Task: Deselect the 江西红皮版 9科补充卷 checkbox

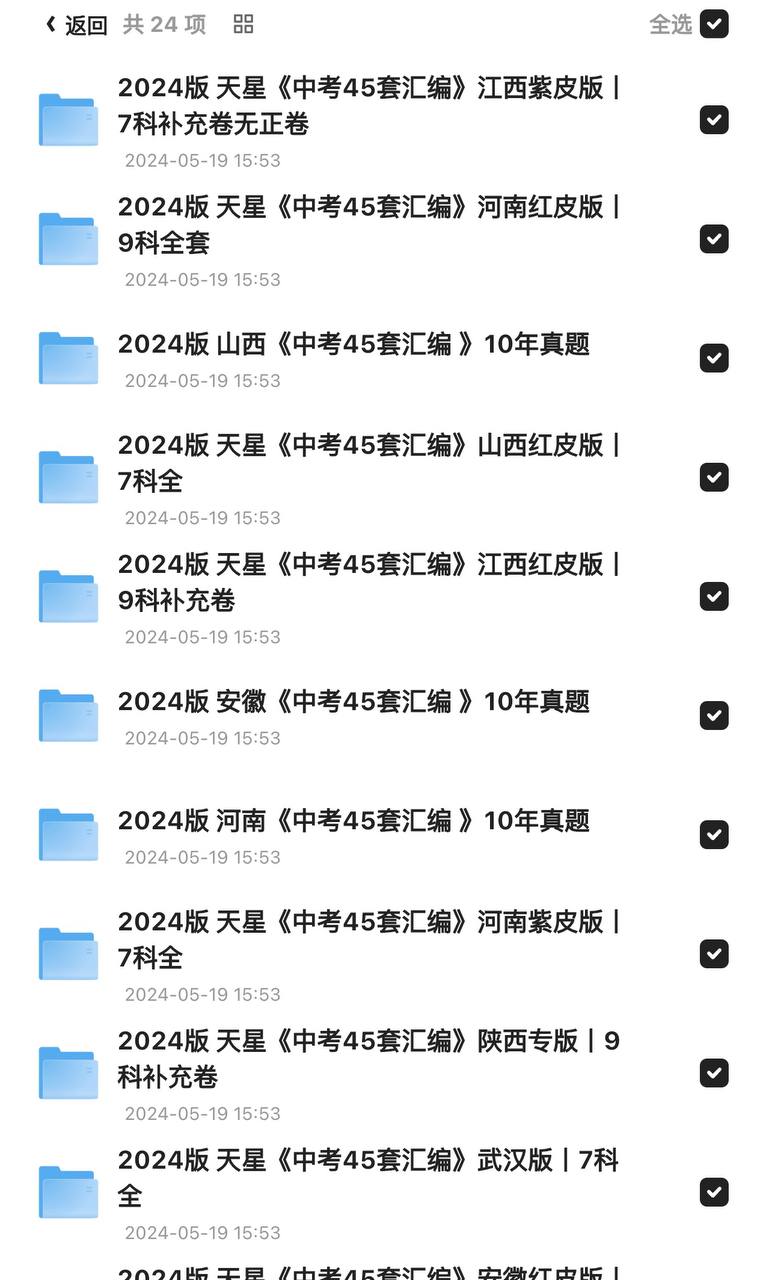Action: pos(714,596)
